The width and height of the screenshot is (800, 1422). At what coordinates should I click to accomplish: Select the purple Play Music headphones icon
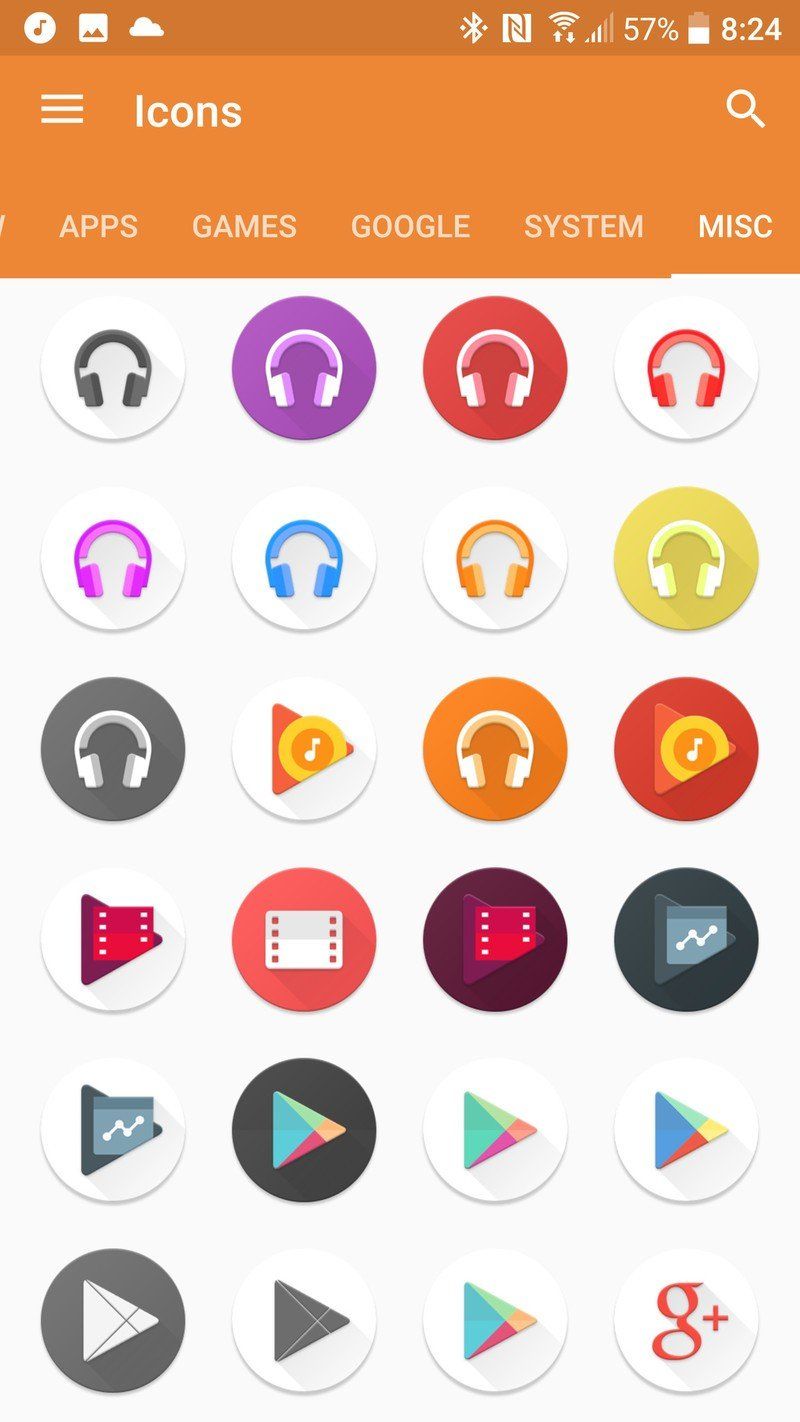[x=305, y=368]
